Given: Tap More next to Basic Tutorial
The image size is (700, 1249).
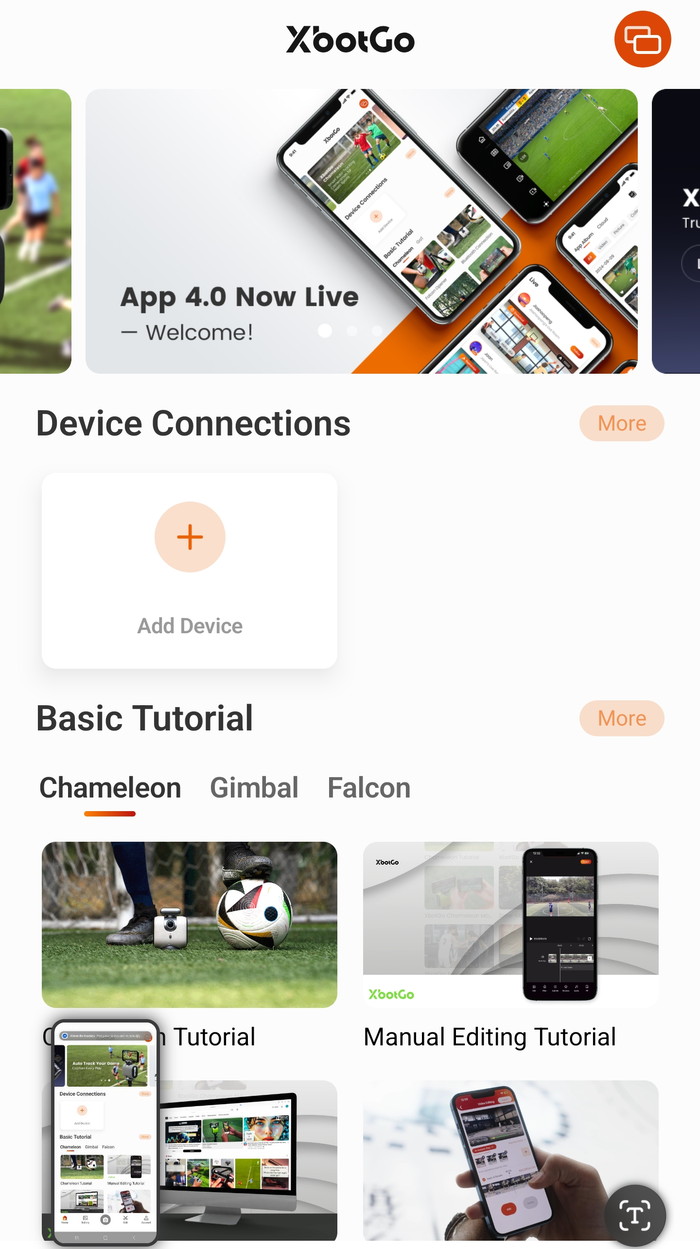Looking at the screenshot, I should (621, 718).
